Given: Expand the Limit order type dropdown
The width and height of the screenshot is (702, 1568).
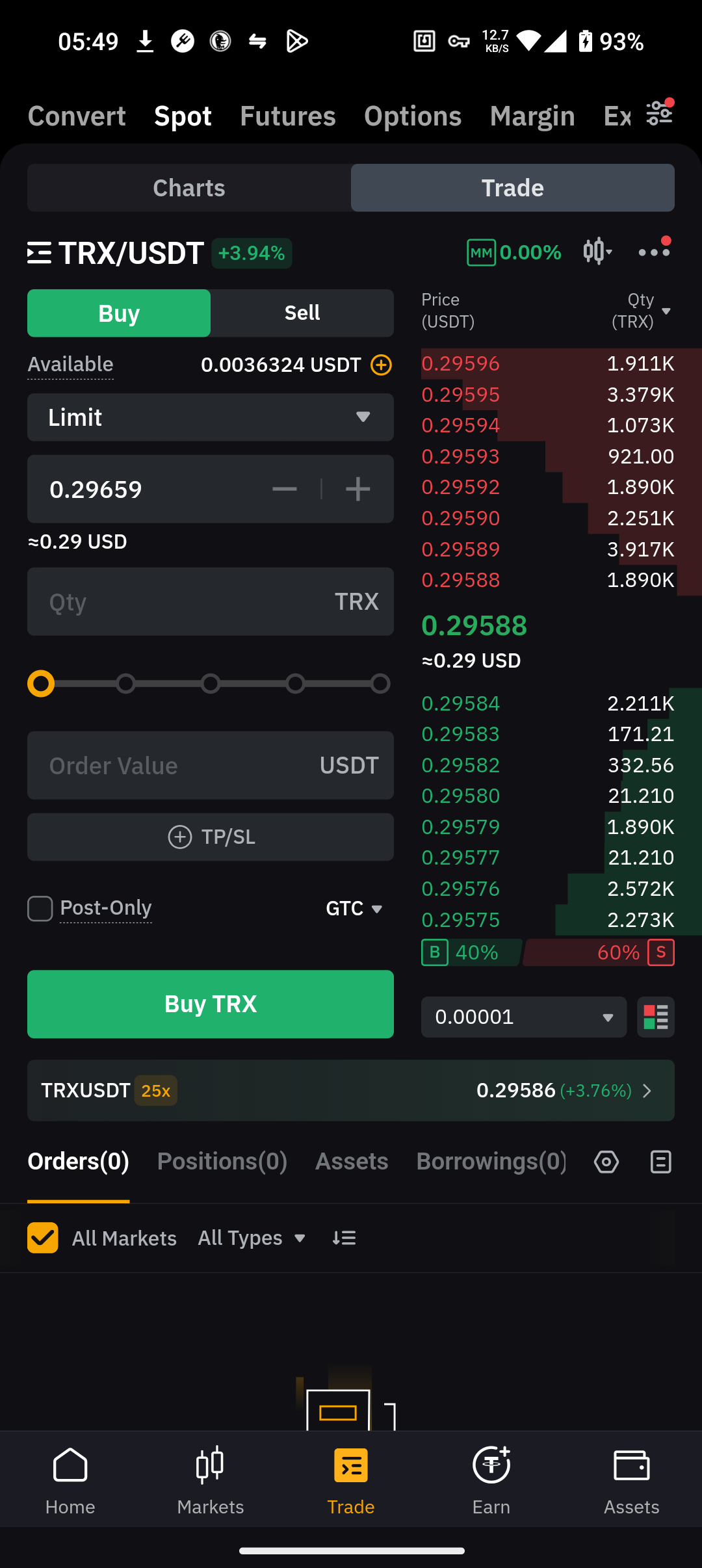Looking at the screenshot, I should click(210, 417).
